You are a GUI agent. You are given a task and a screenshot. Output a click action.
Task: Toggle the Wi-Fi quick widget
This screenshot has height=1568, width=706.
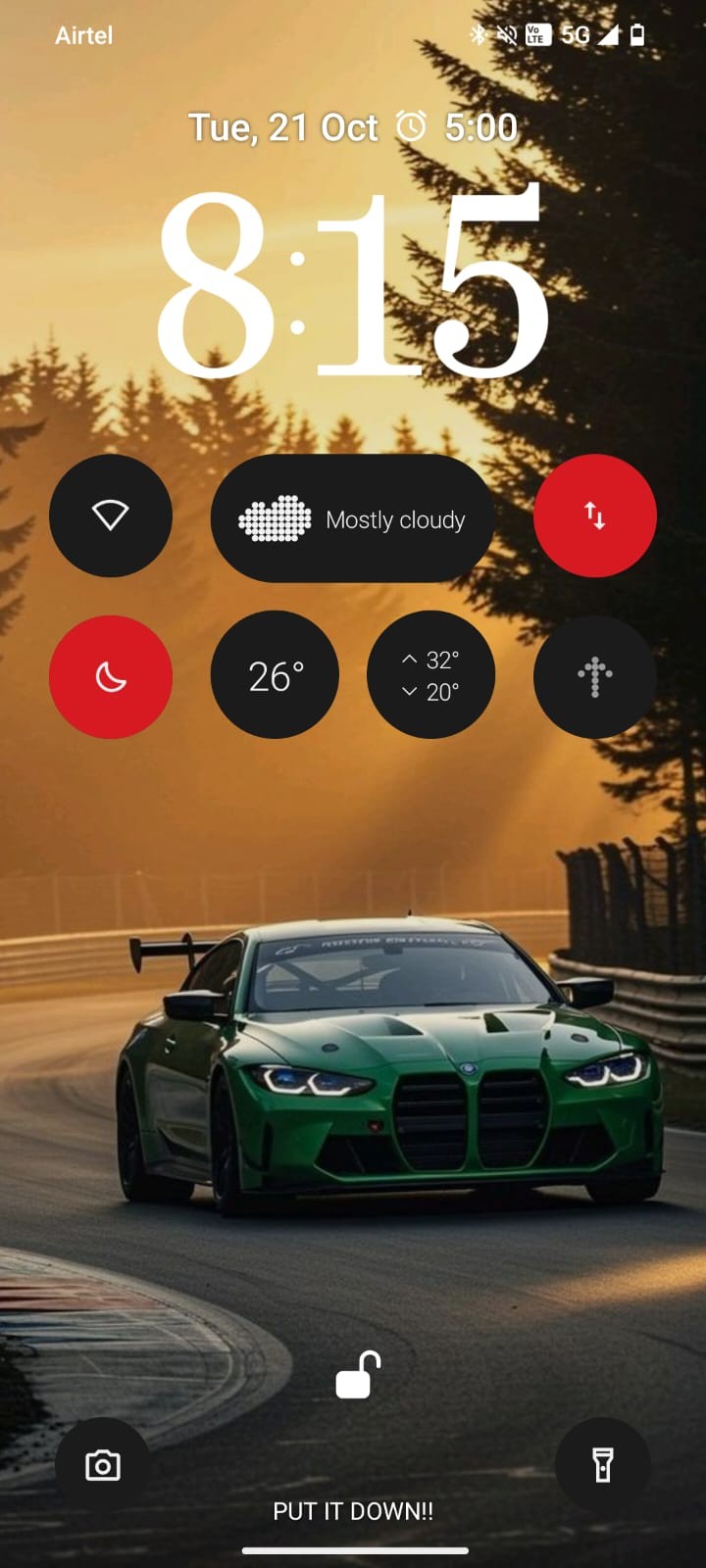click(x=111, y=515)
